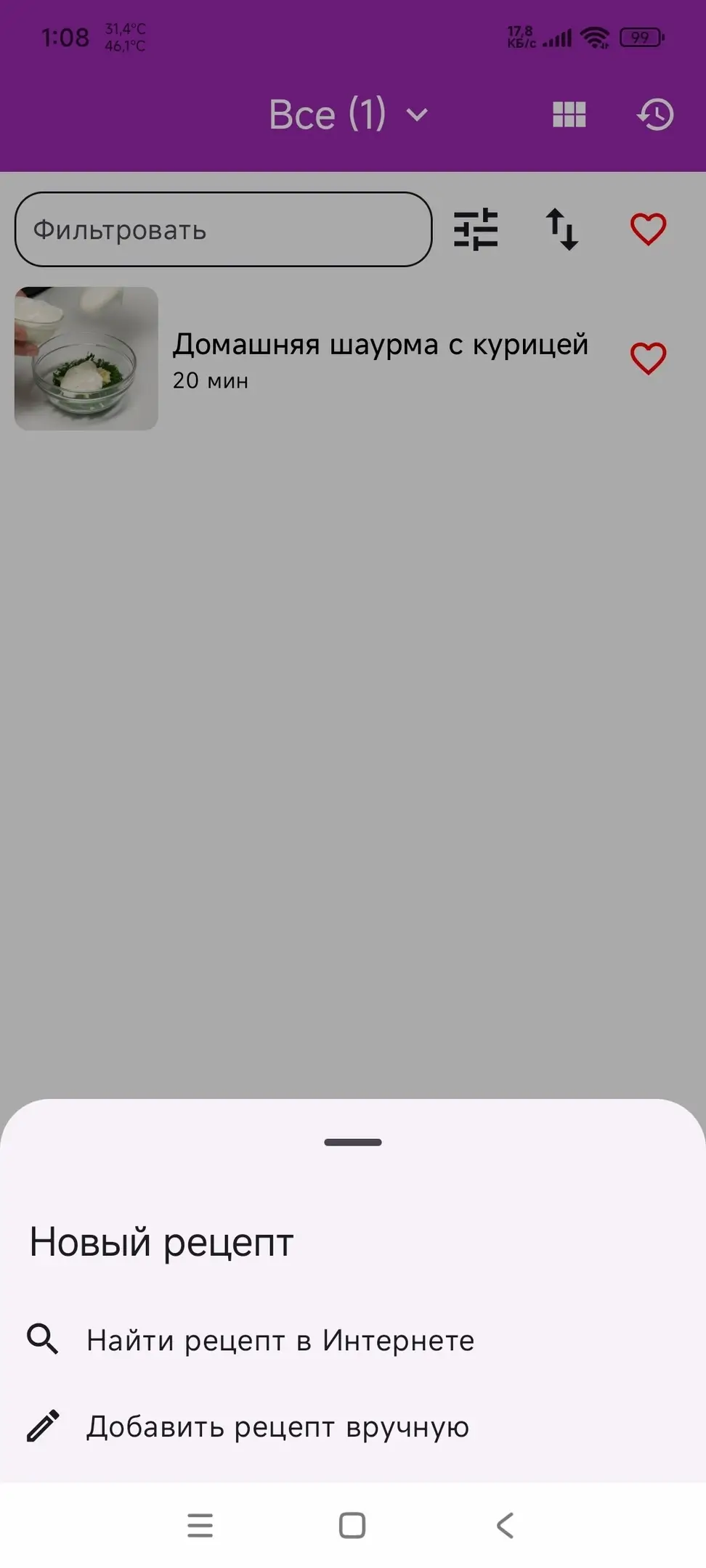Go to the system home screen

click(352, 1525)
